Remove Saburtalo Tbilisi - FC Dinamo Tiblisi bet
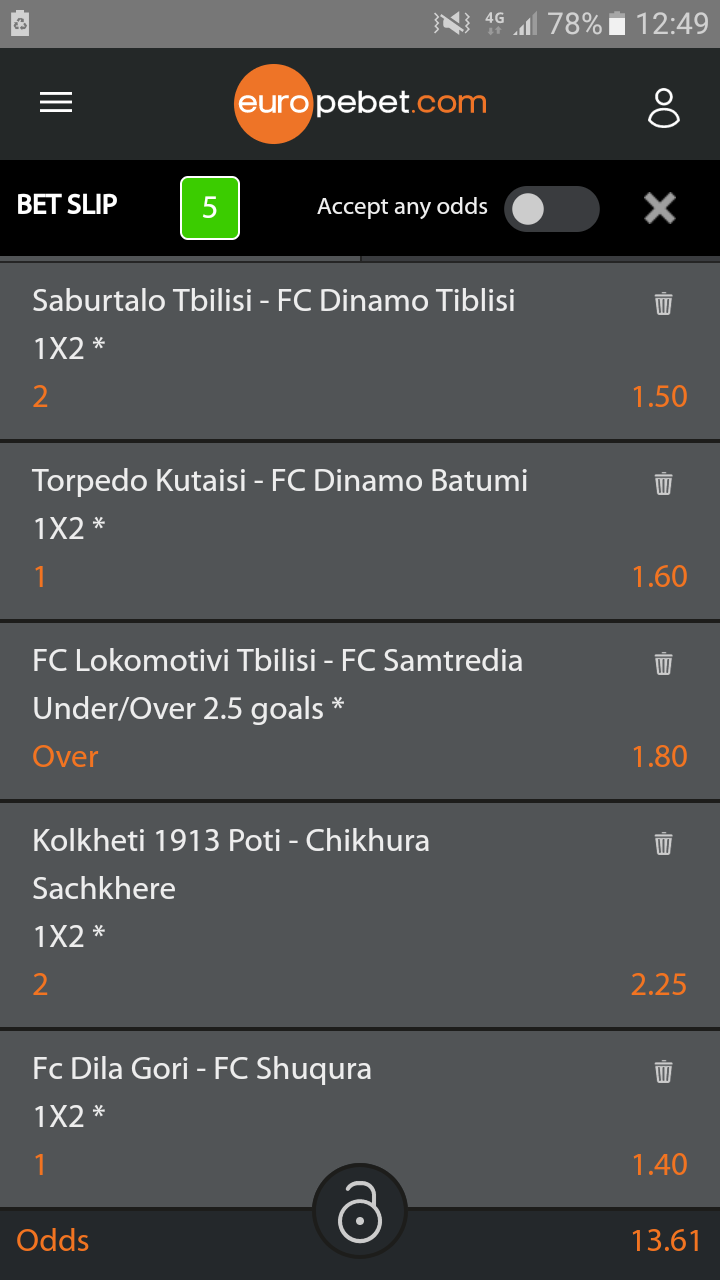This screenshot has height=1280, width=720. tap(663, 303)
